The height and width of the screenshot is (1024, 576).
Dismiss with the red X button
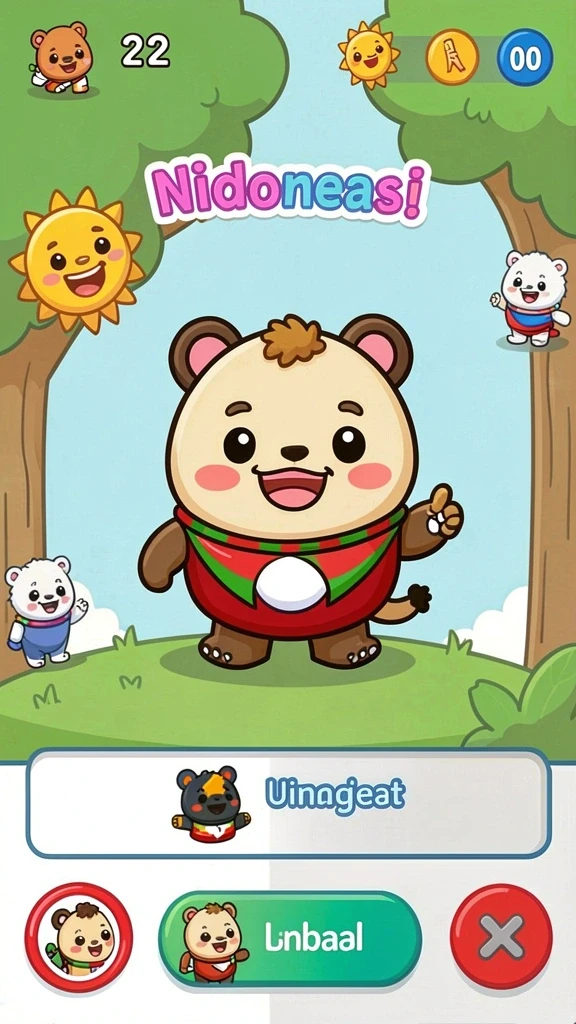[x=501, y=936]
